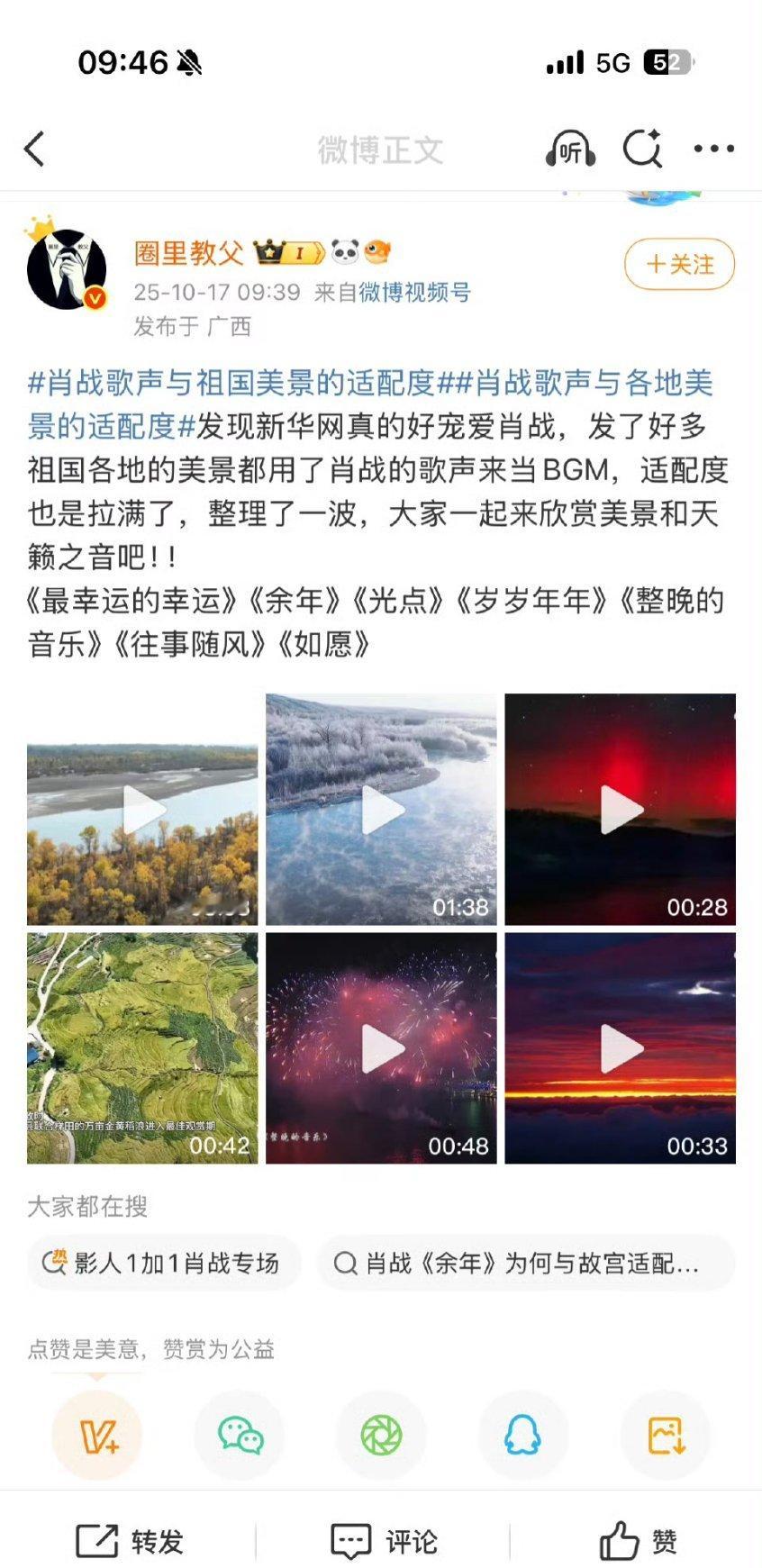
Task: Search suggestion 影人1加1肖战专场
Action: [x=163, y=1263]
